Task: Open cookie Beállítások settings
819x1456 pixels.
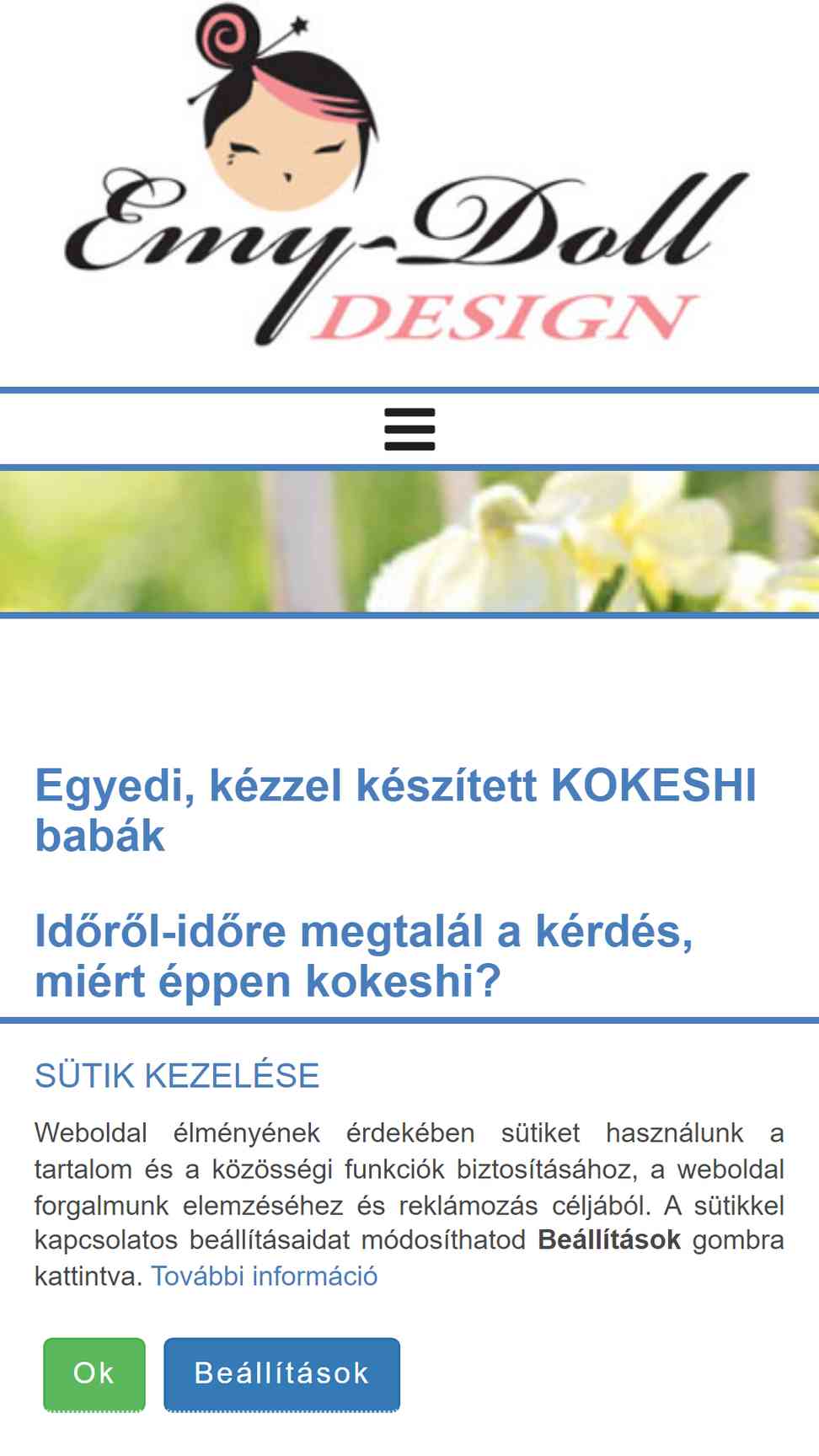Action: [x=281, y=1373]
